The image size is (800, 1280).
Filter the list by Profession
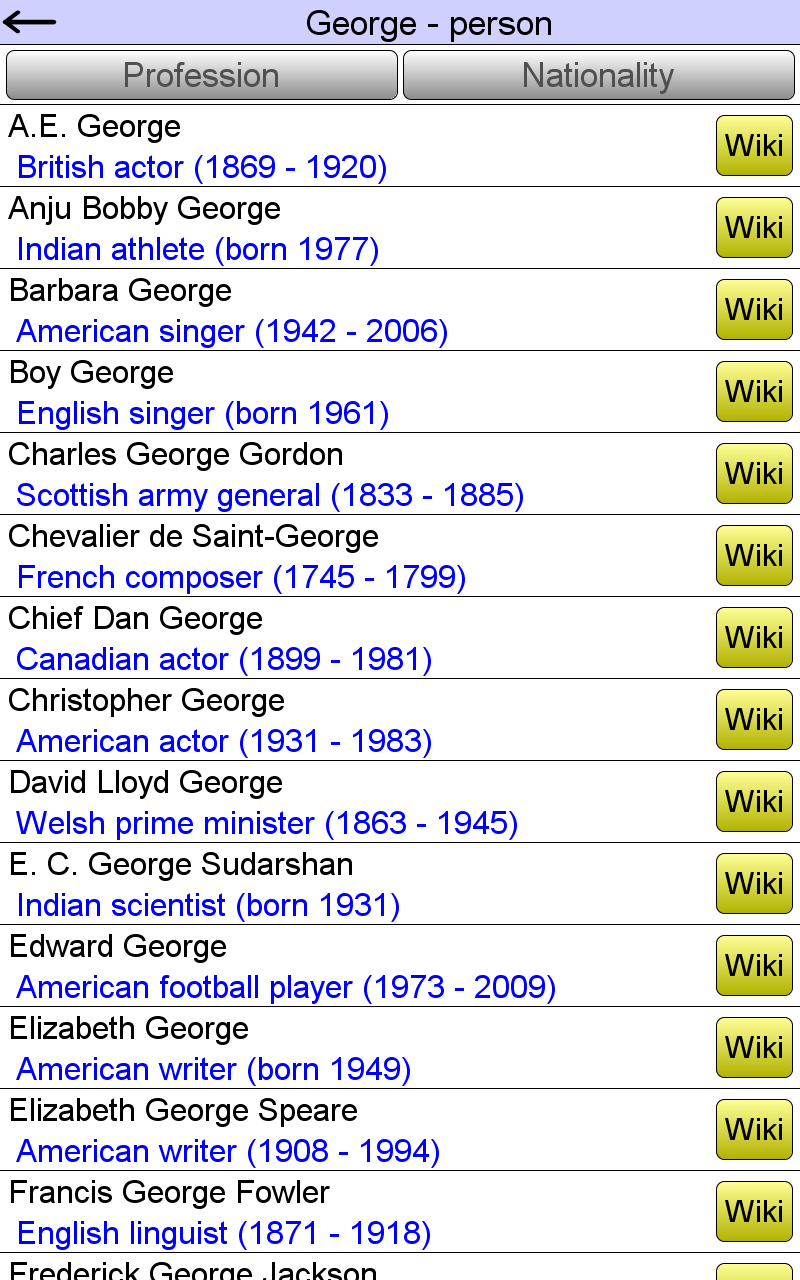click(201, 76)
